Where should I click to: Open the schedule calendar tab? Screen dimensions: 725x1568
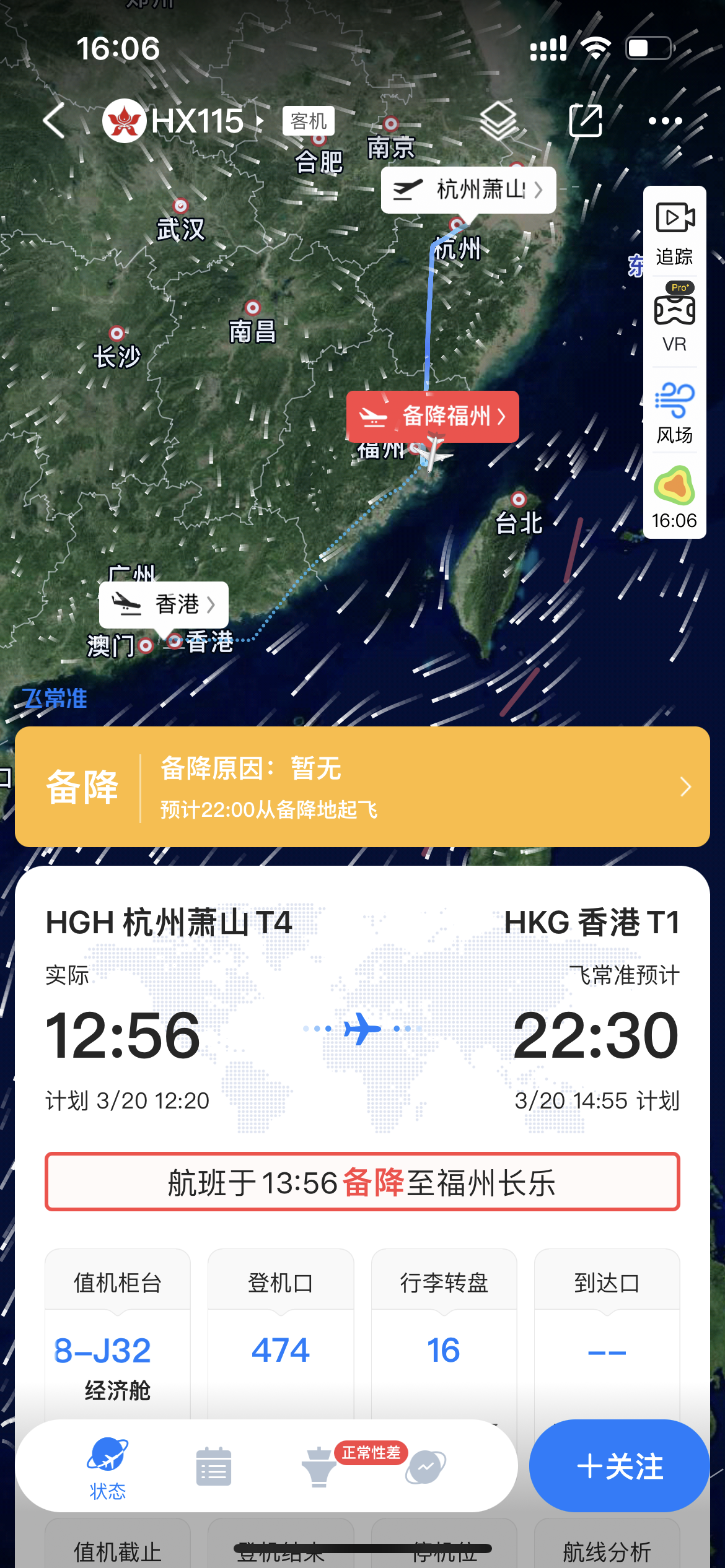pyautogui.click(x=214, y=1466)
